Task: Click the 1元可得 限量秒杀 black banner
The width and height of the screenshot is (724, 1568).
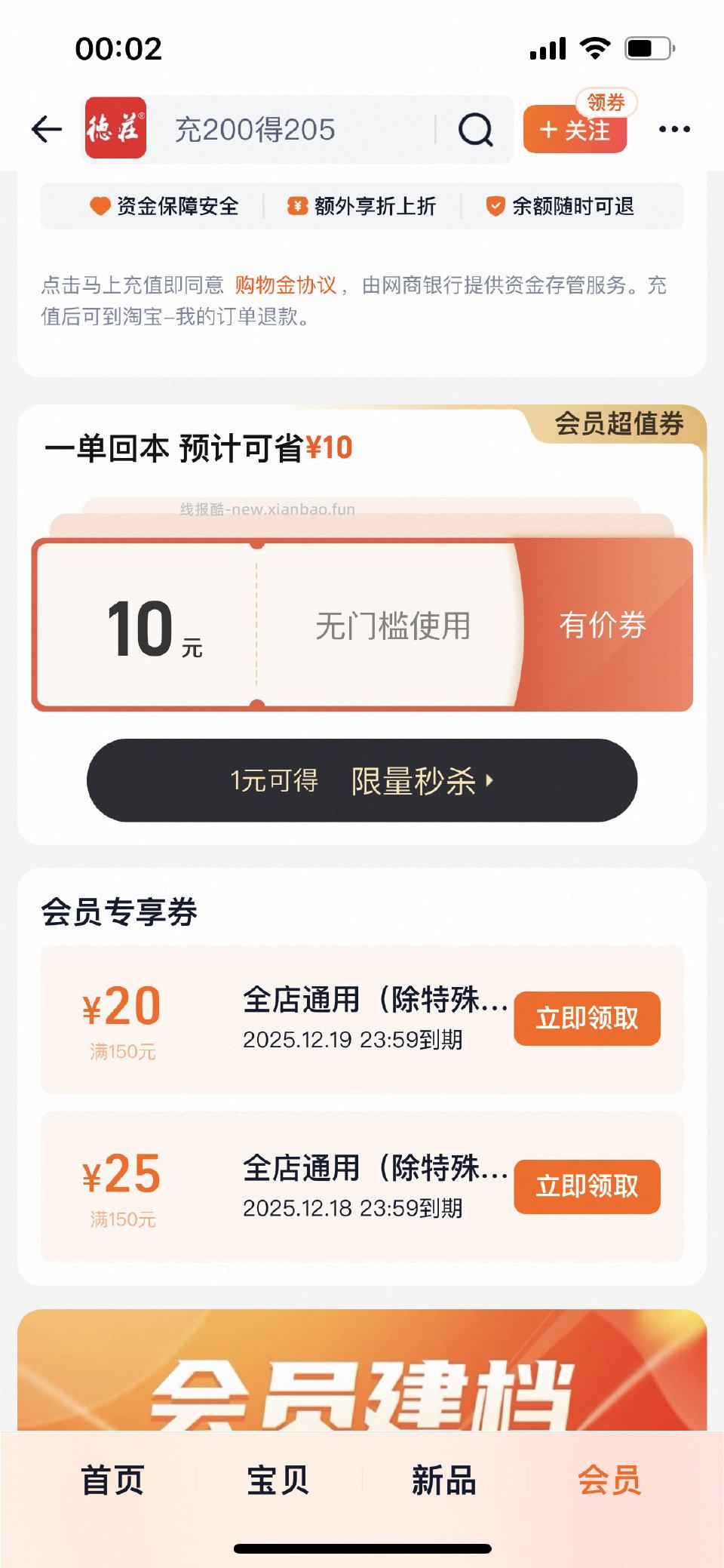Action: coord(362,782)
